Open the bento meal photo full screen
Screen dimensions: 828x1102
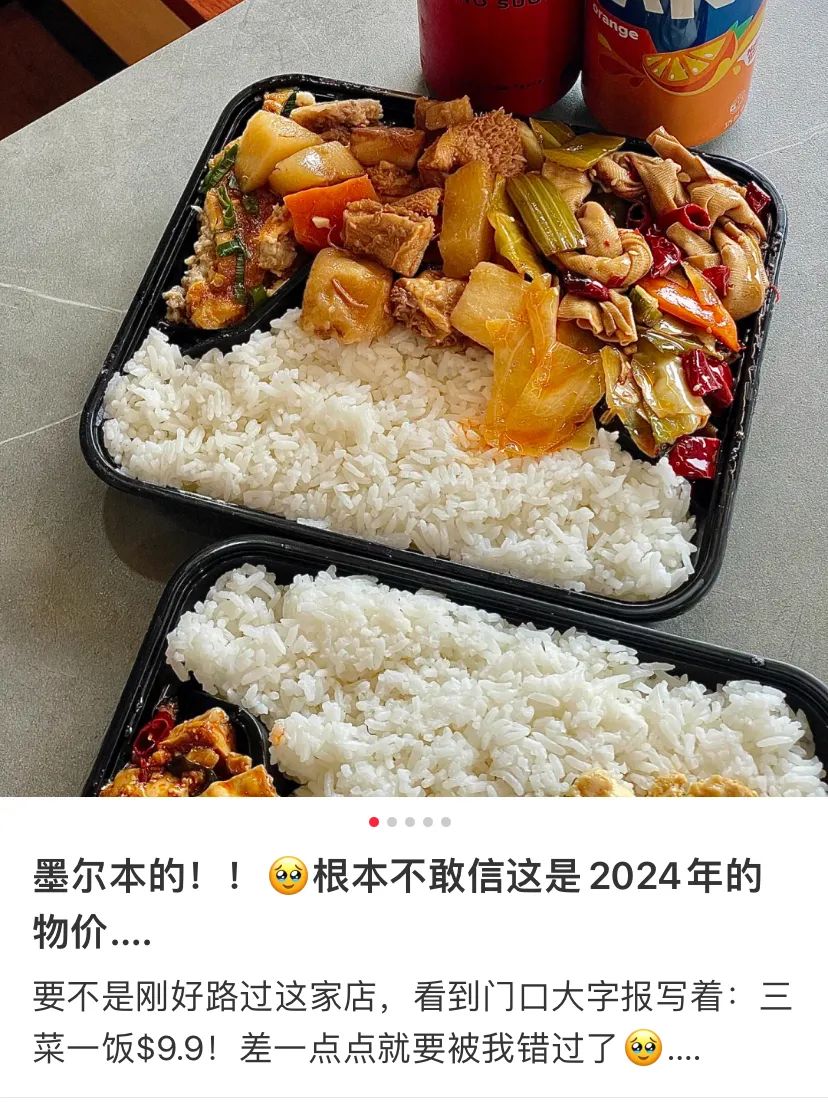click(414, 400)
